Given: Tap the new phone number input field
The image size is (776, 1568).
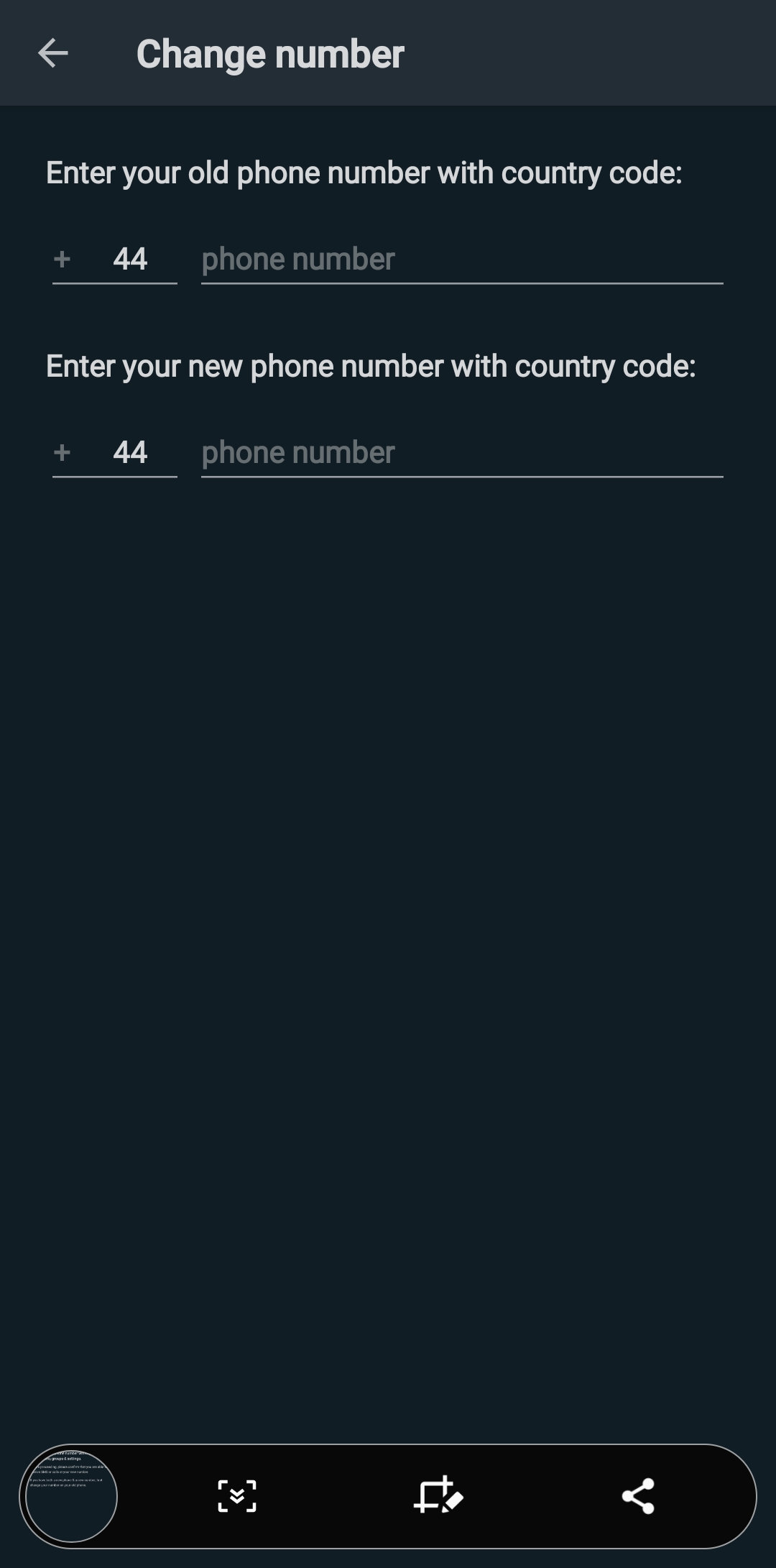Looking at the screenshot, I should click(462, 452).
